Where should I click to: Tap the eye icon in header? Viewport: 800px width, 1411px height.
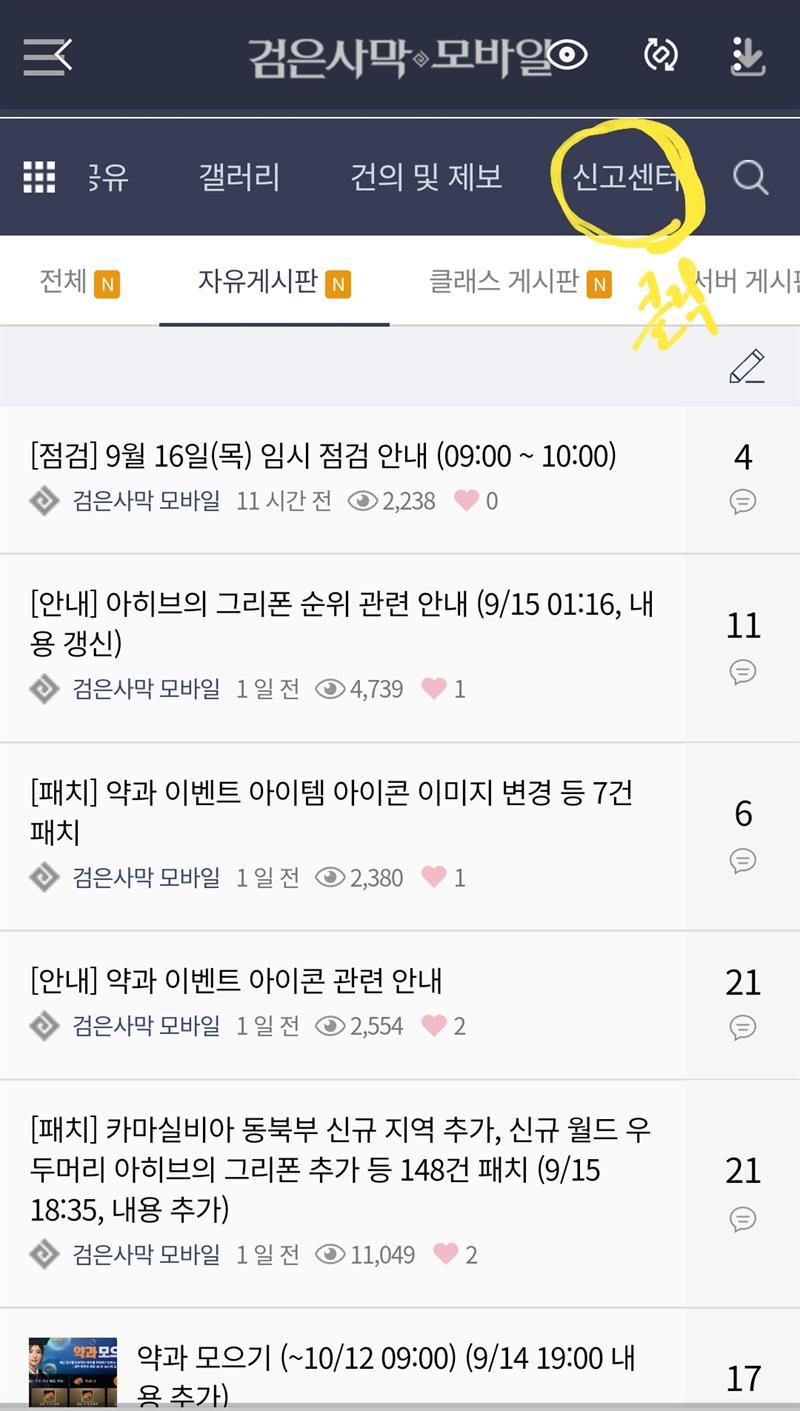click(x=567, y=55)
